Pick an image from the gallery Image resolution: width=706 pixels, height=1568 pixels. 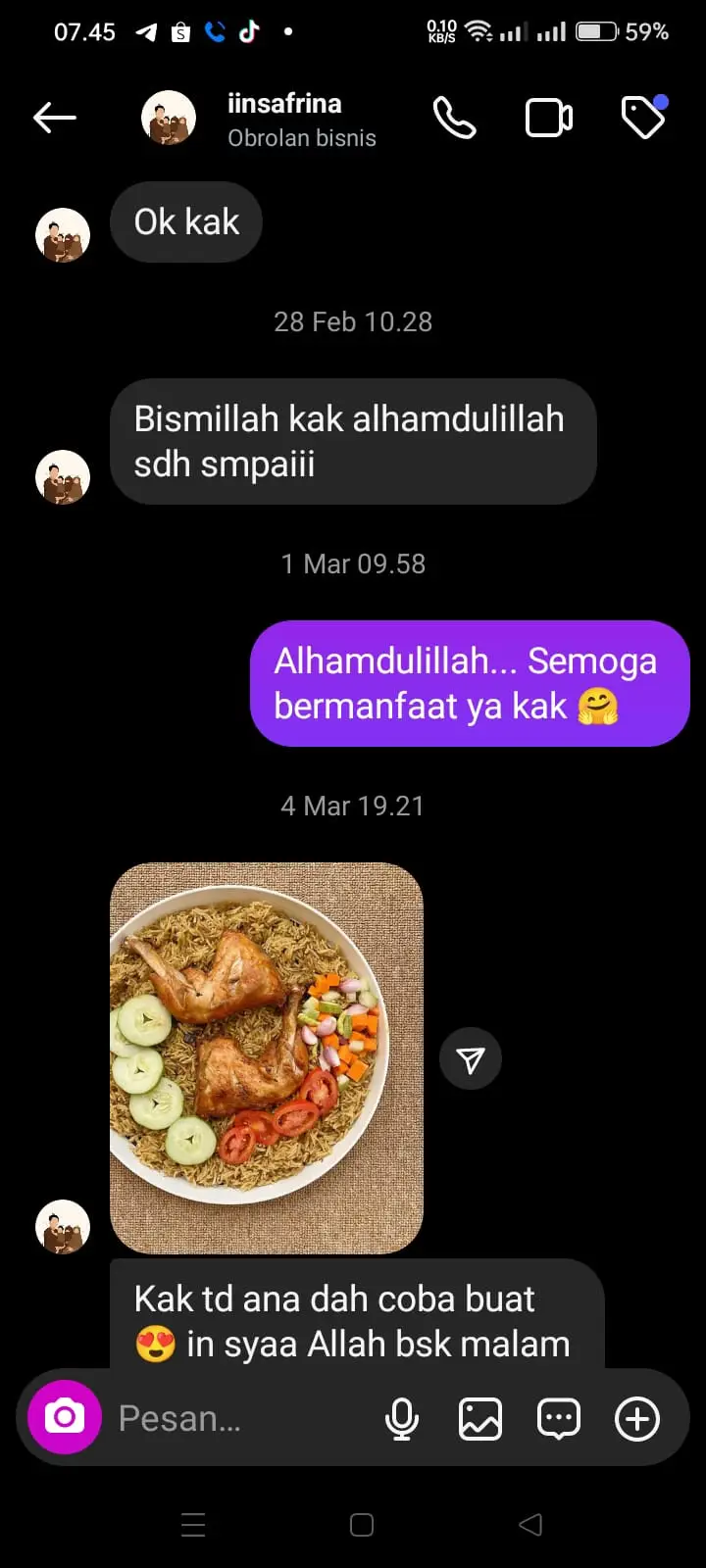[480, 1418]
